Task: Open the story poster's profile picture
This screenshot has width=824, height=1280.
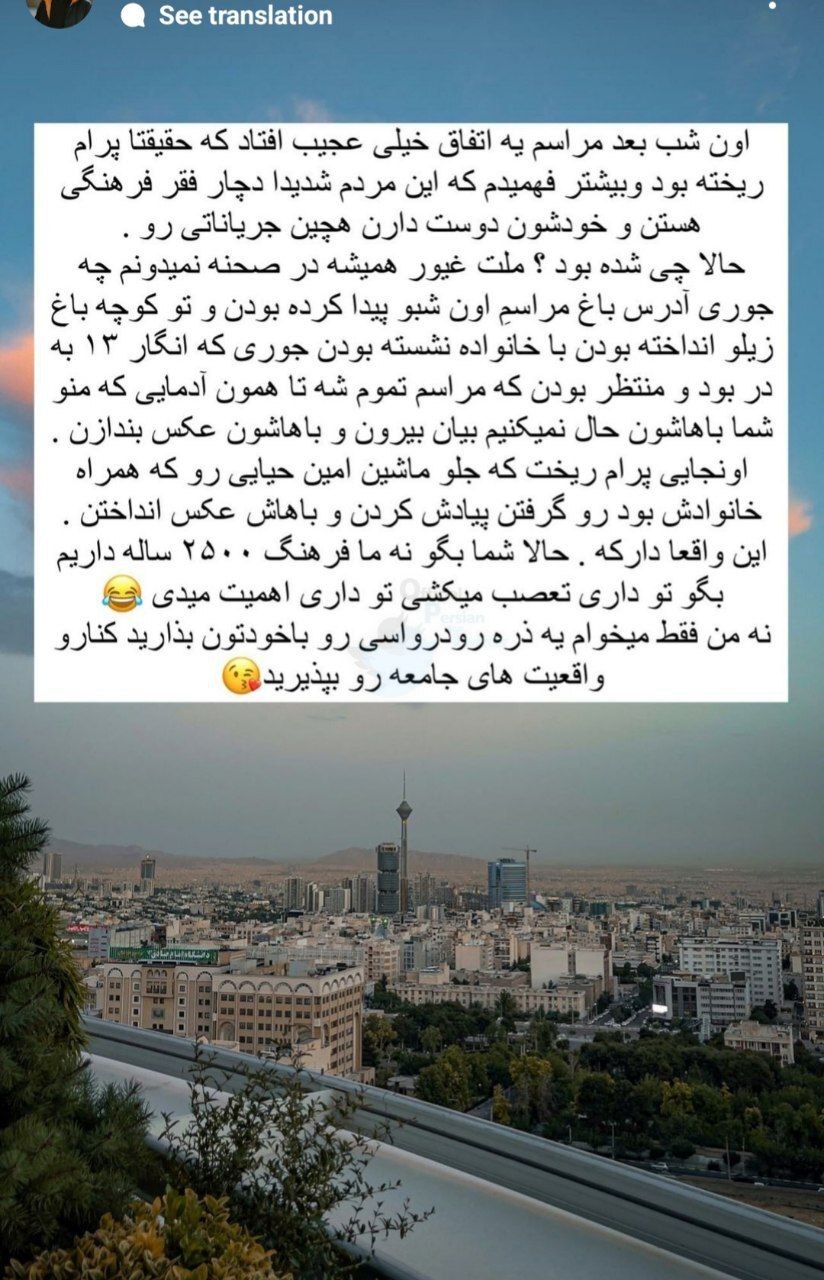Action: pos(59,10)
